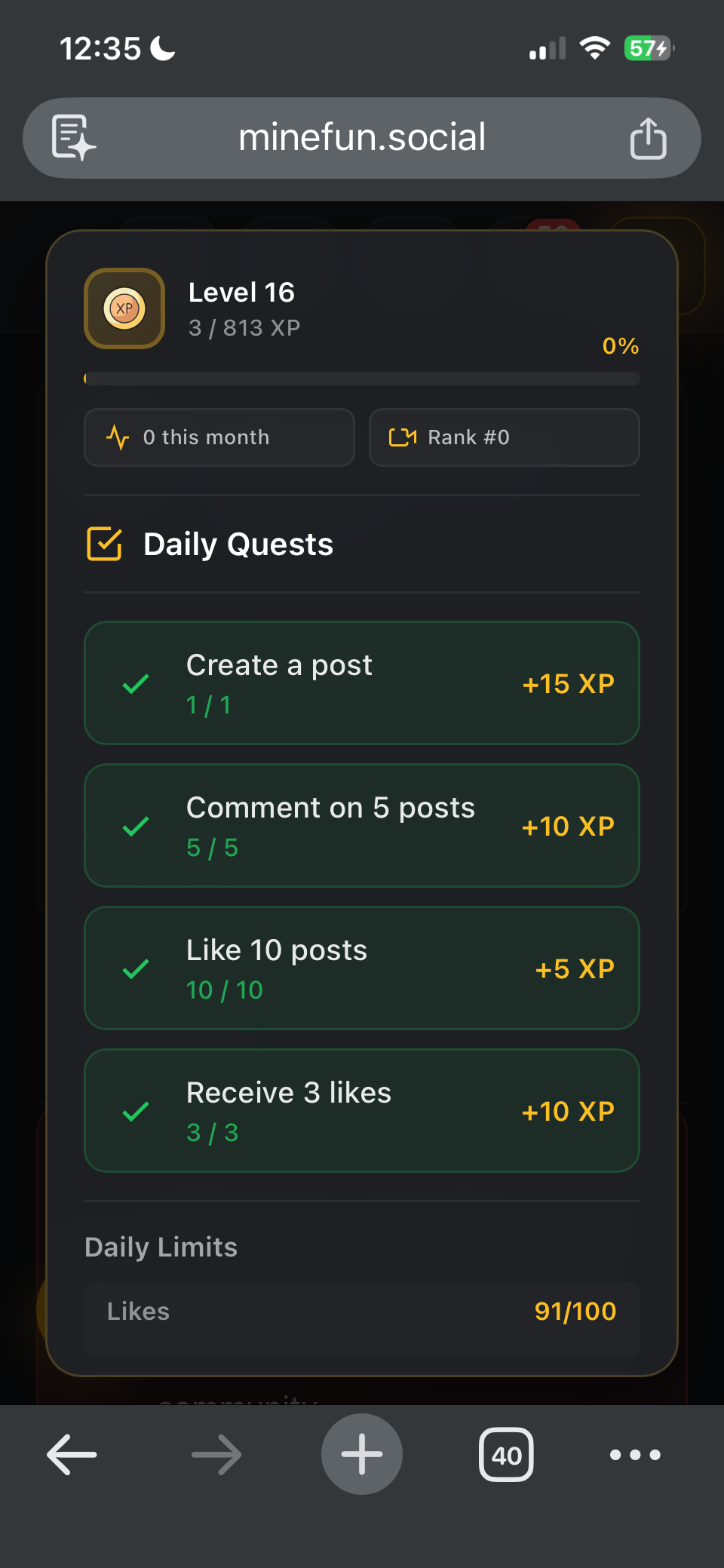The width and height of the screenshot is (724, 1568).
Task: Open the page reader tools icon
Action: coord(72,138)
